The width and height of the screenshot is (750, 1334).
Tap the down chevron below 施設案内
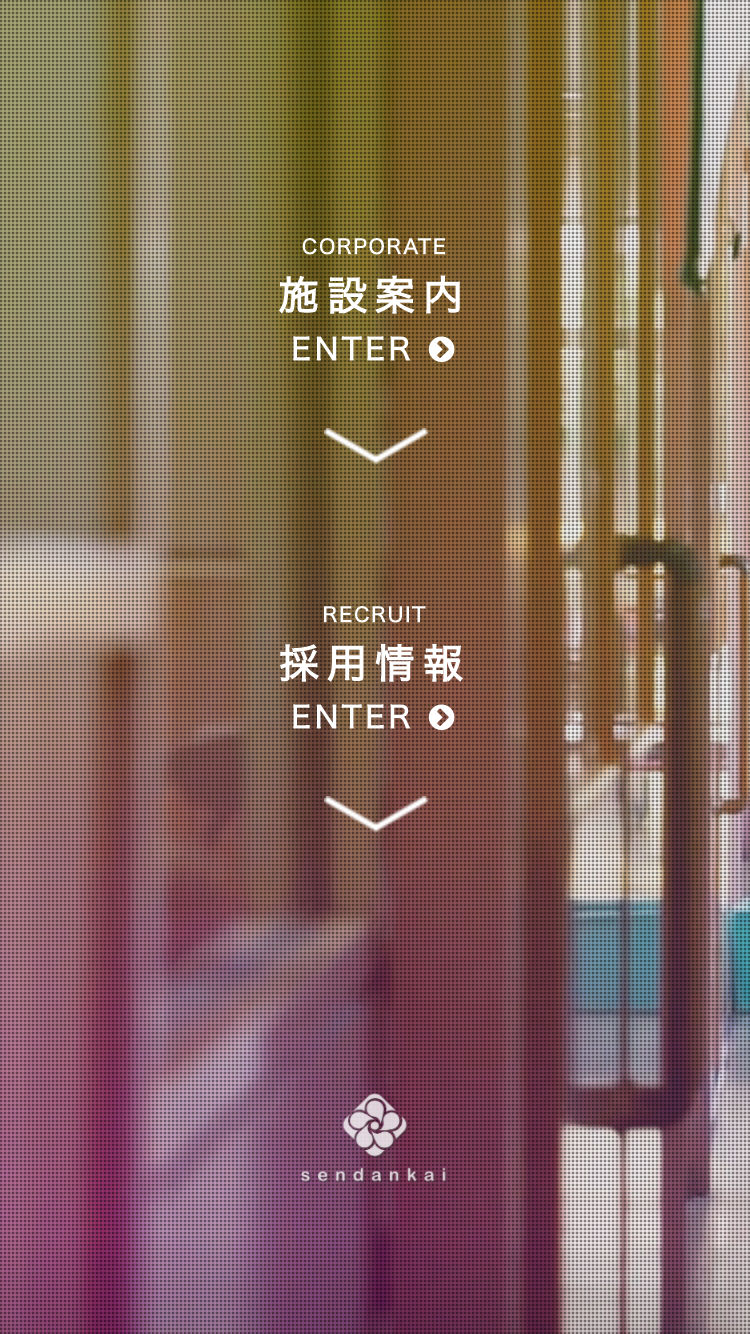(x=376, y=445)
